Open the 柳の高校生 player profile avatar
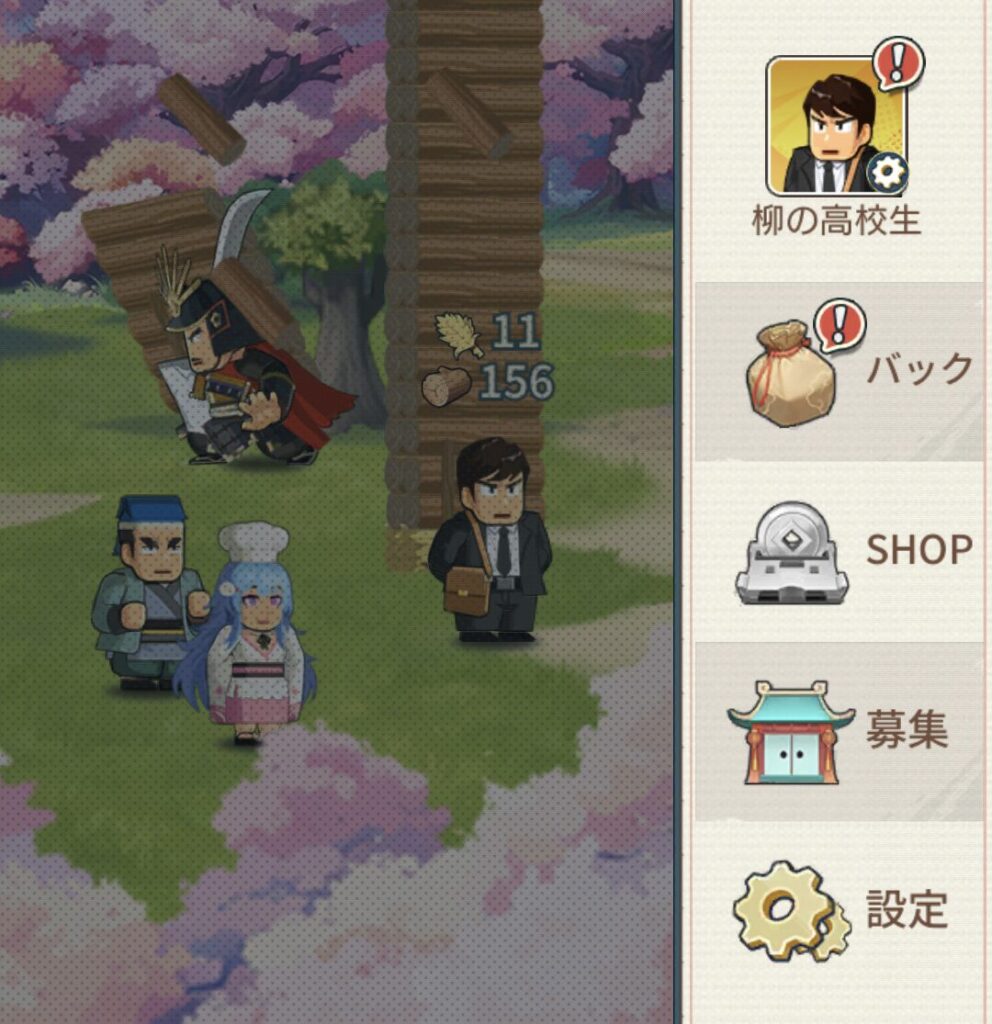The image size is (992, 1024). pyautogui.click(x=835, y=127)
